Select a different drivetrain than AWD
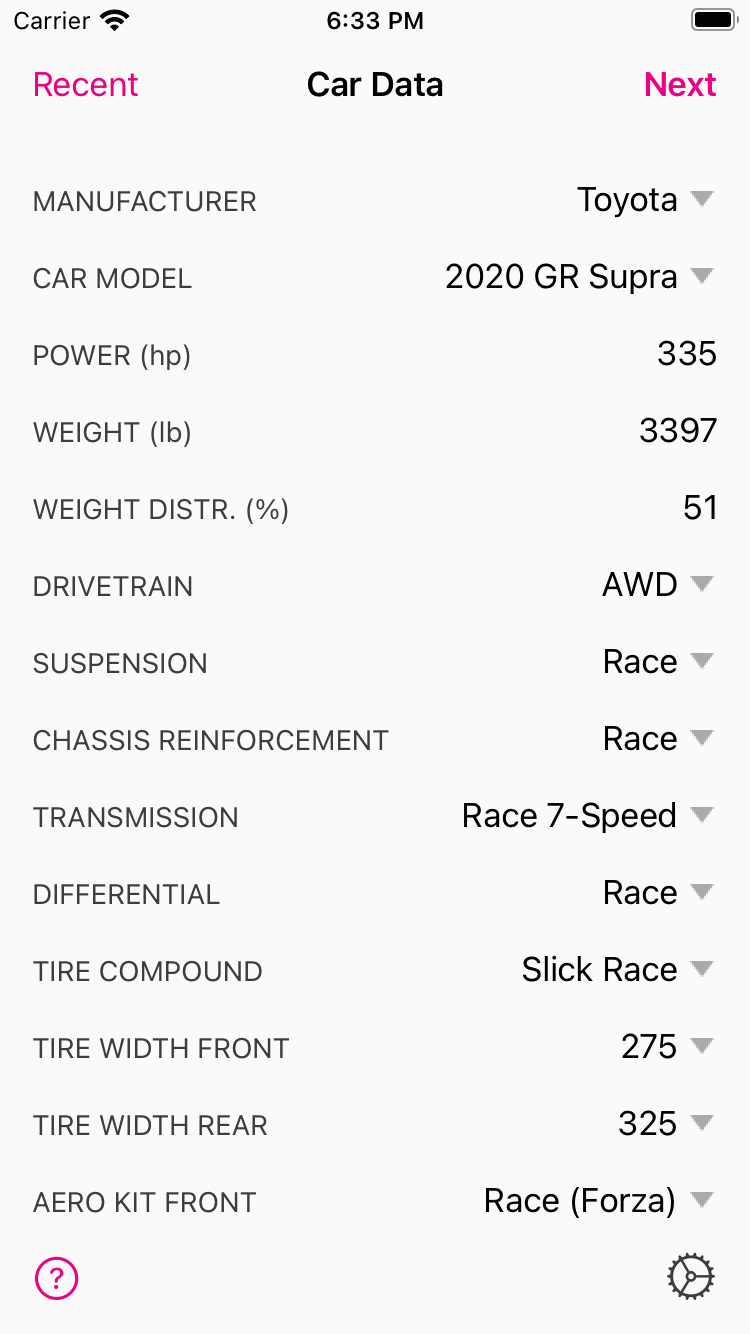The height and width of the screenshot is (1334, 750). click(x=657, y=585)
